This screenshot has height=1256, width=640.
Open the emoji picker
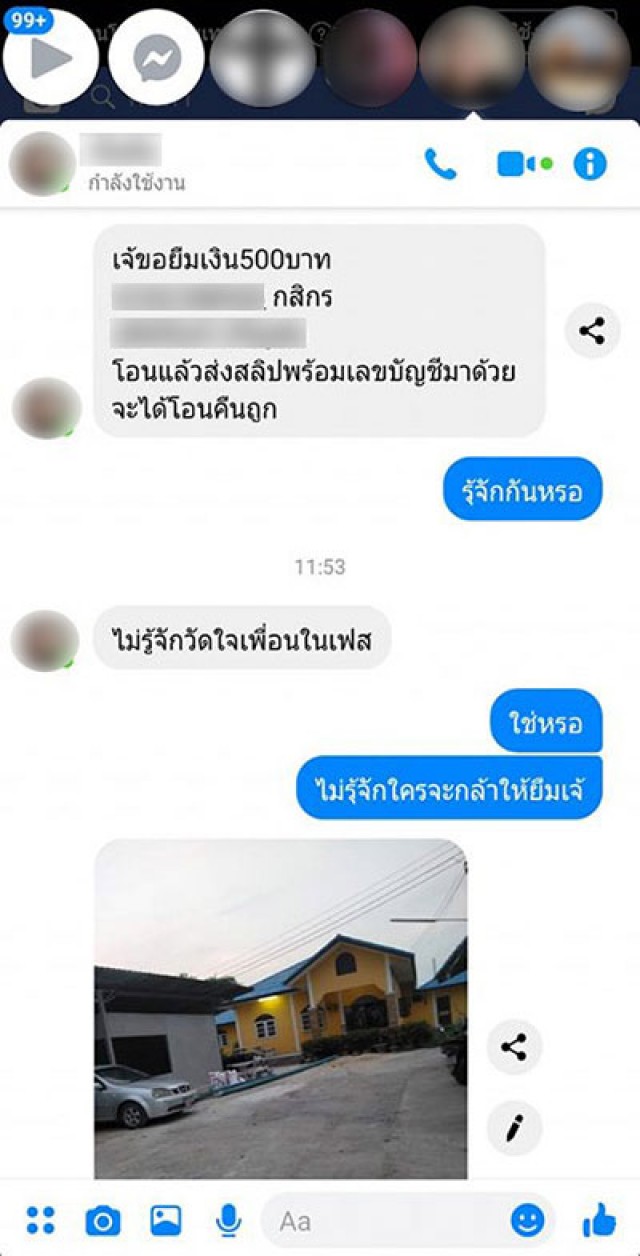tap(527, 1220)
